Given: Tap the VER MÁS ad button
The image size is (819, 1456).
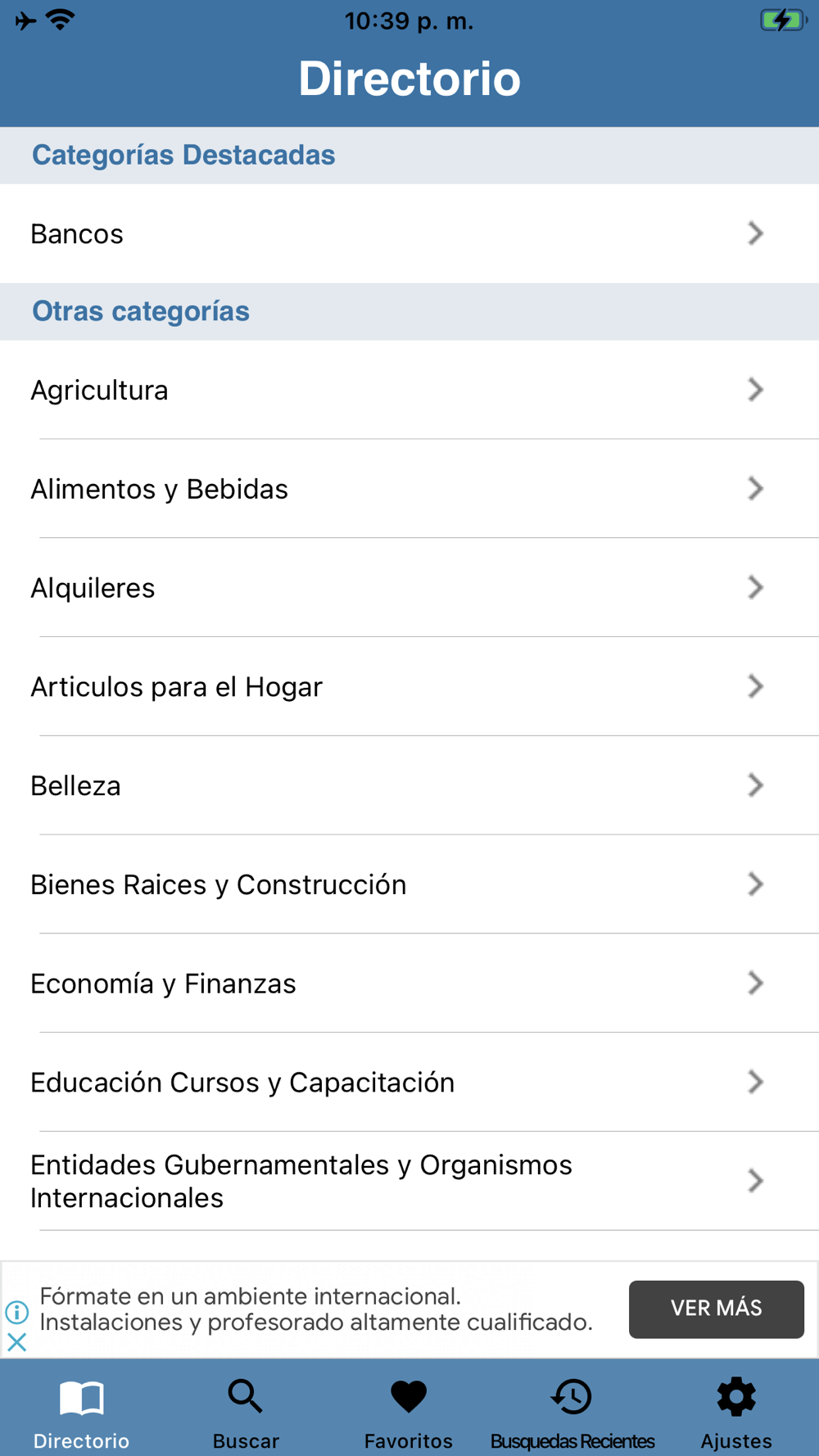Looking at the screenshot, I should 717,1309.
